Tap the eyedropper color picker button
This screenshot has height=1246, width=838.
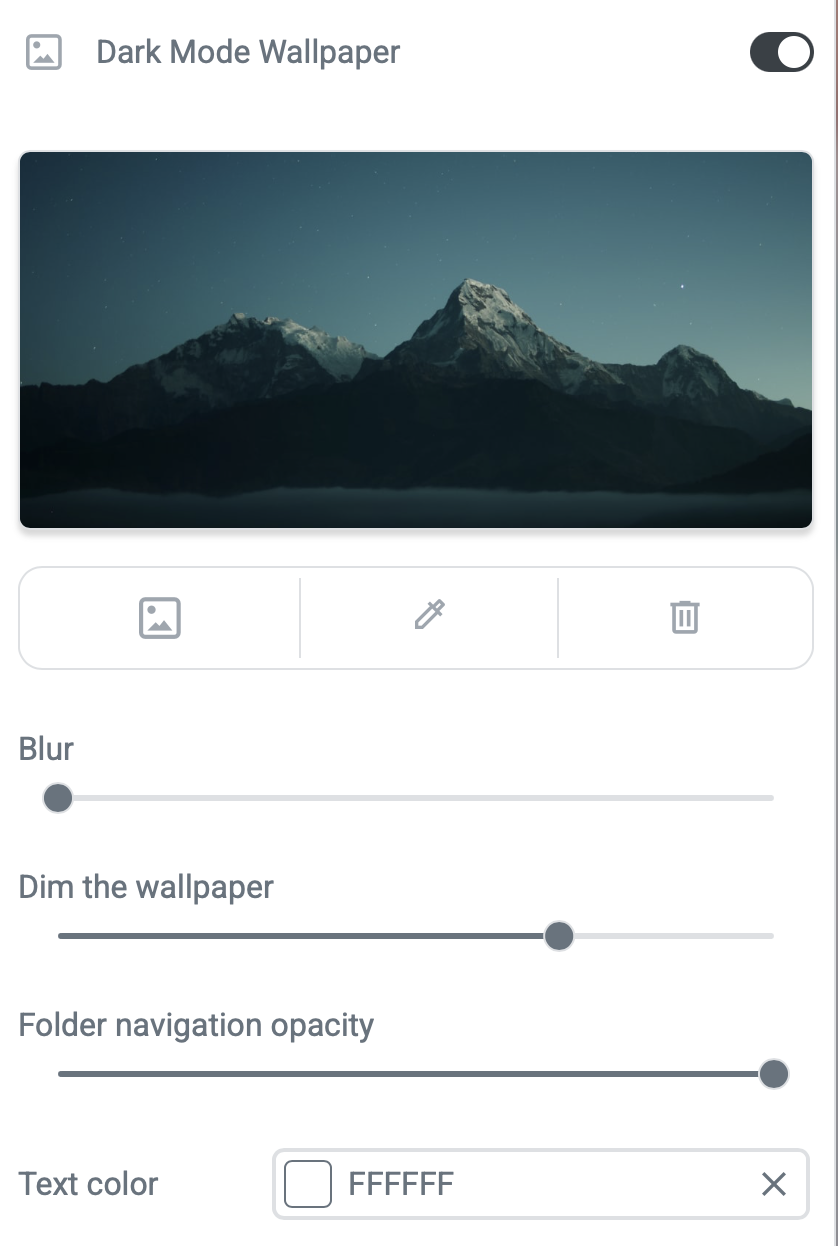(x=429, y=616)
